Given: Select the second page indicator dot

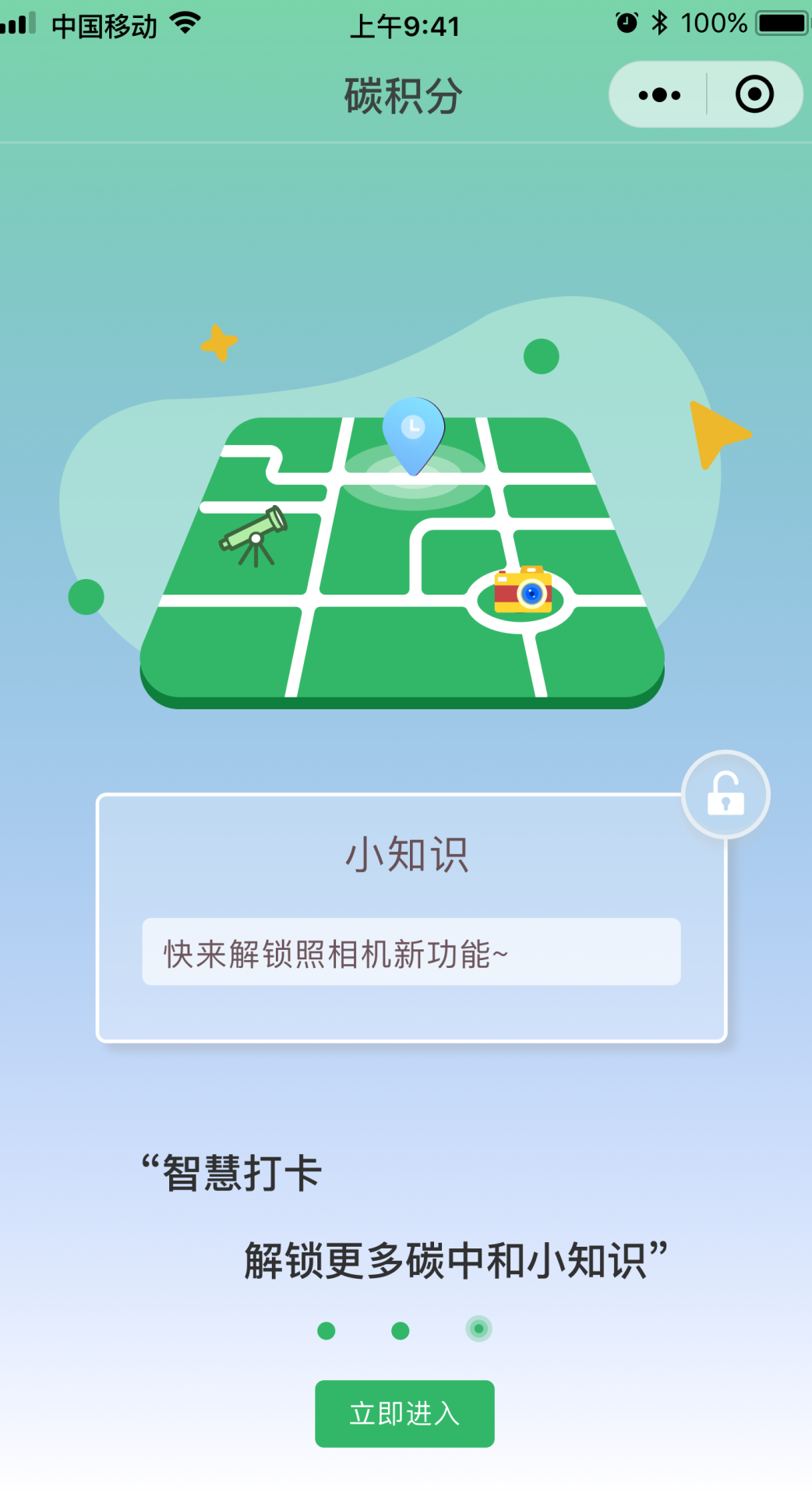Looking at the screenshot, I should coord(401,1330).
